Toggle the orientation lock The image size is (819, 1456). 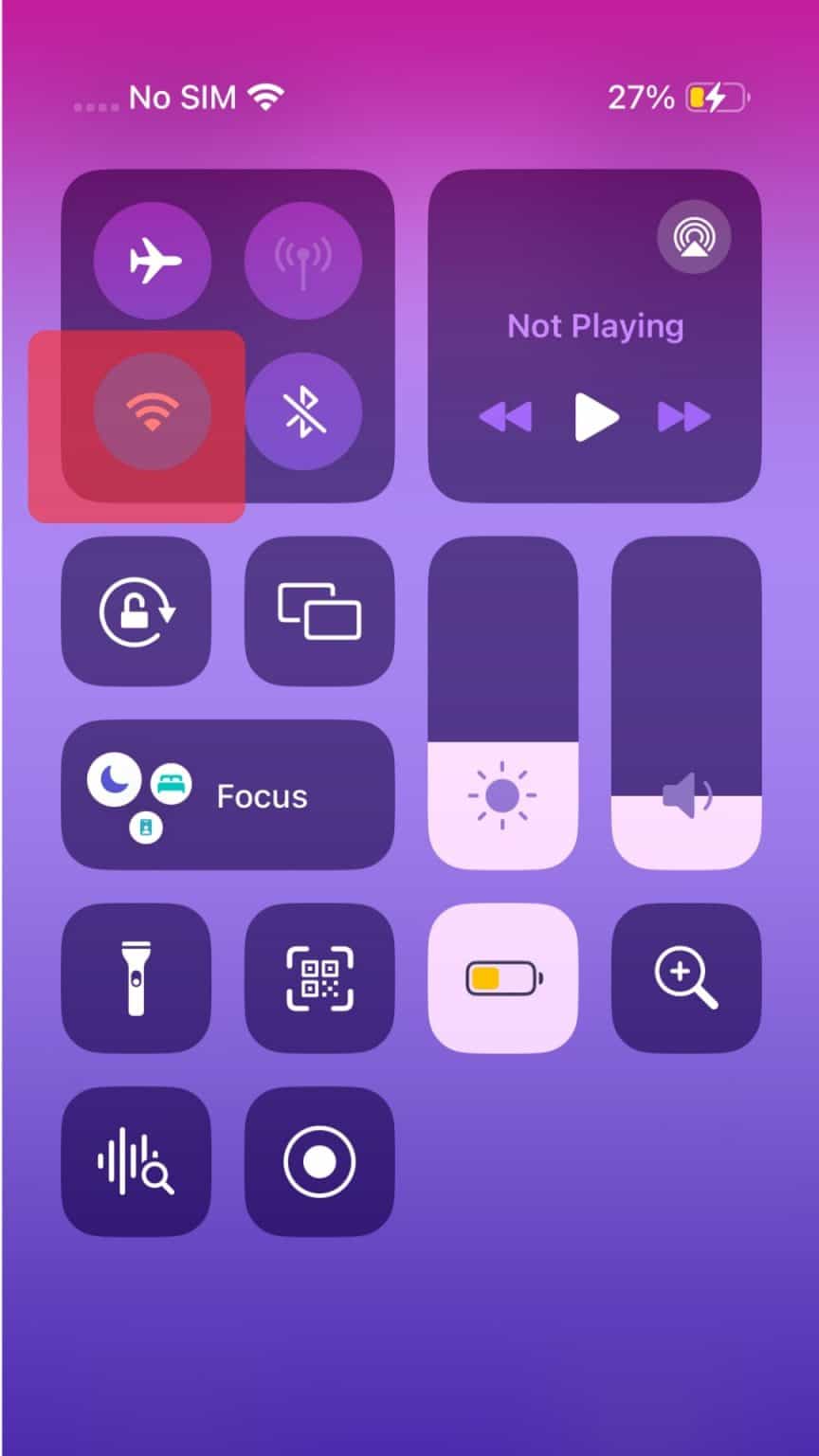[x=136, y=612]
